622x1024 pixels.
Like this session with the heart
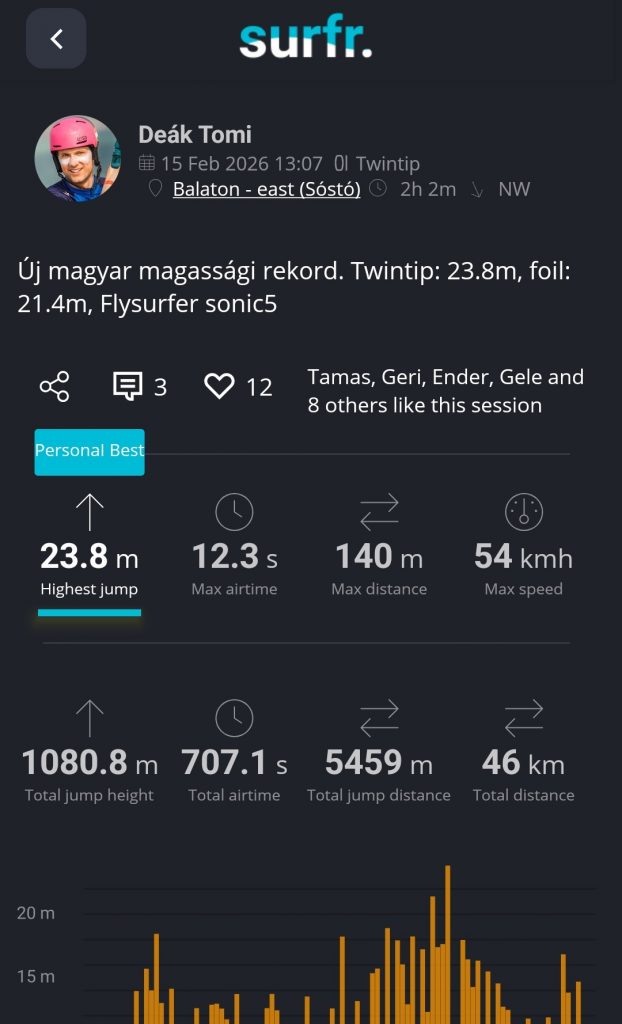pos(219,387)
